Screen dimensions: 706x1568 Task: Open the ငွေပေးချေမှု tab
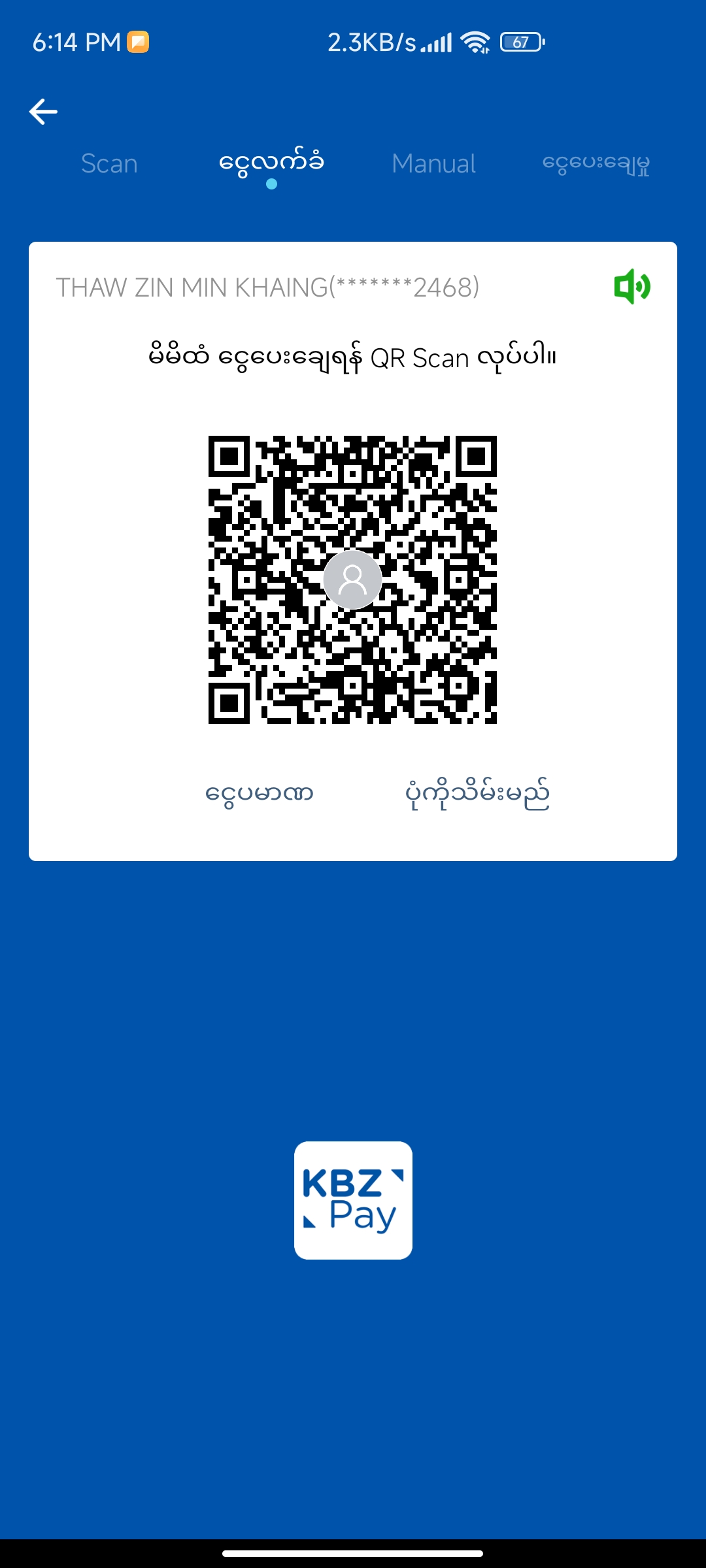(x=596, y=163)
